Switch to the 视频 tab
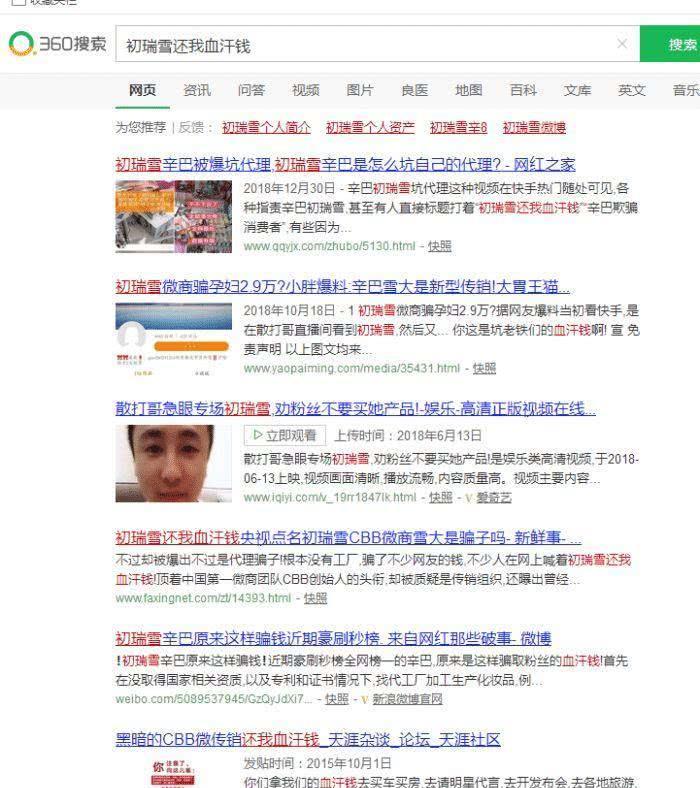Image resolution: width=700 pixels, height=788 pixels. pos(306,90)
